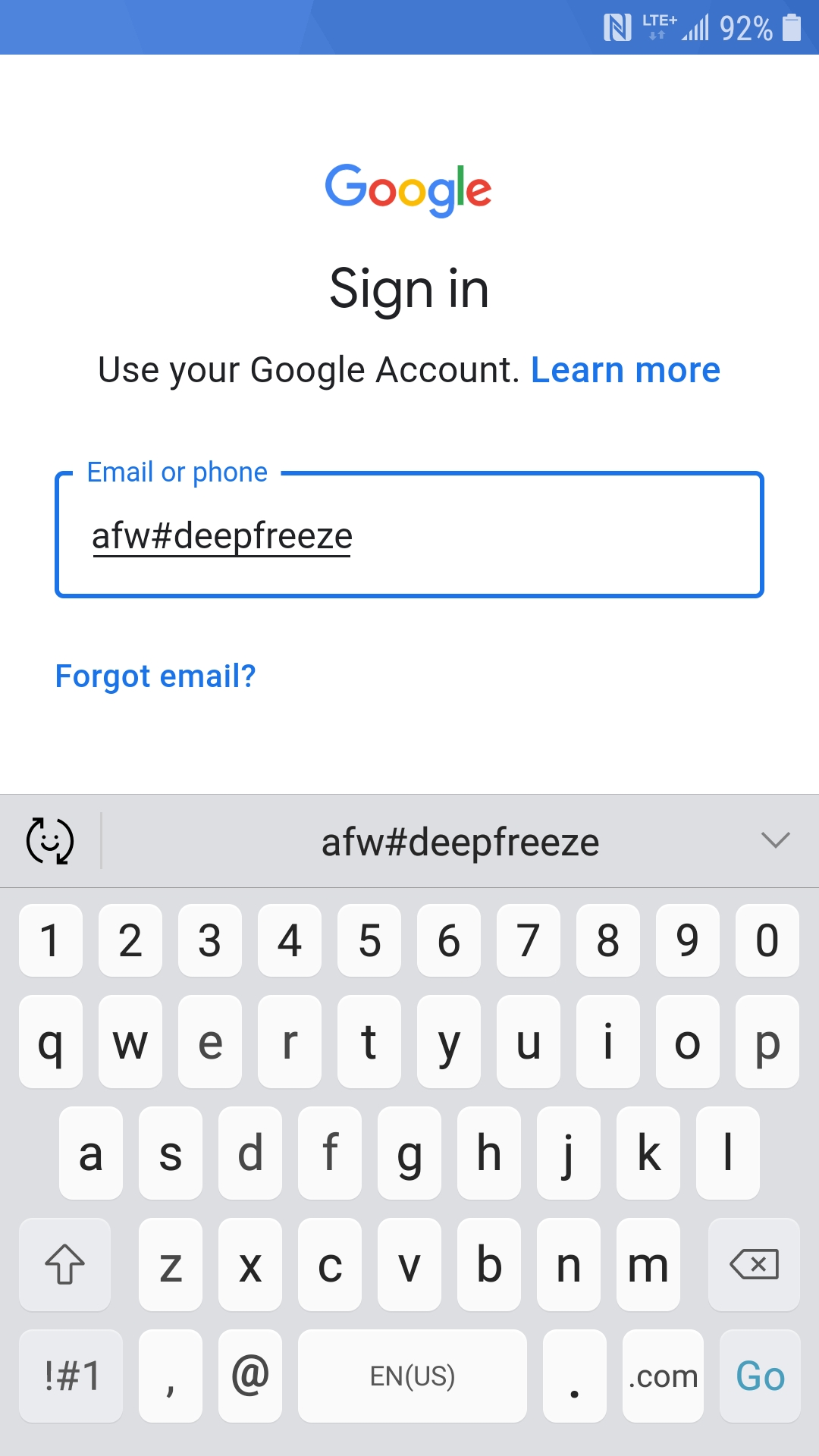Tap the backspace key
The width and height of the screenshot is (819, 1456).
[754, 1264]
